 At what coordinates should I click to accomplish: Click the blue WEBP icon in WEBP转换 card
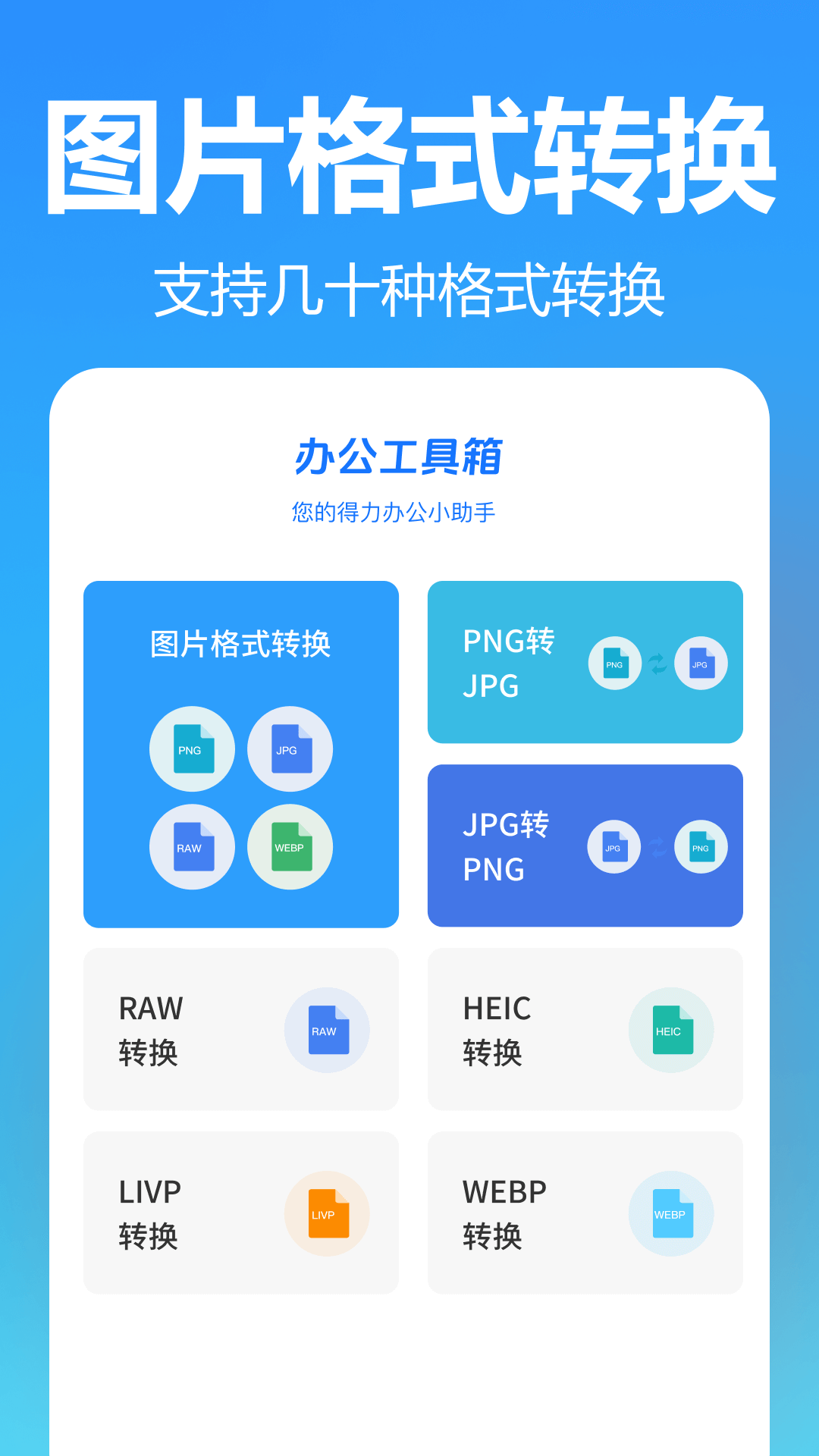click(671, 1213)
